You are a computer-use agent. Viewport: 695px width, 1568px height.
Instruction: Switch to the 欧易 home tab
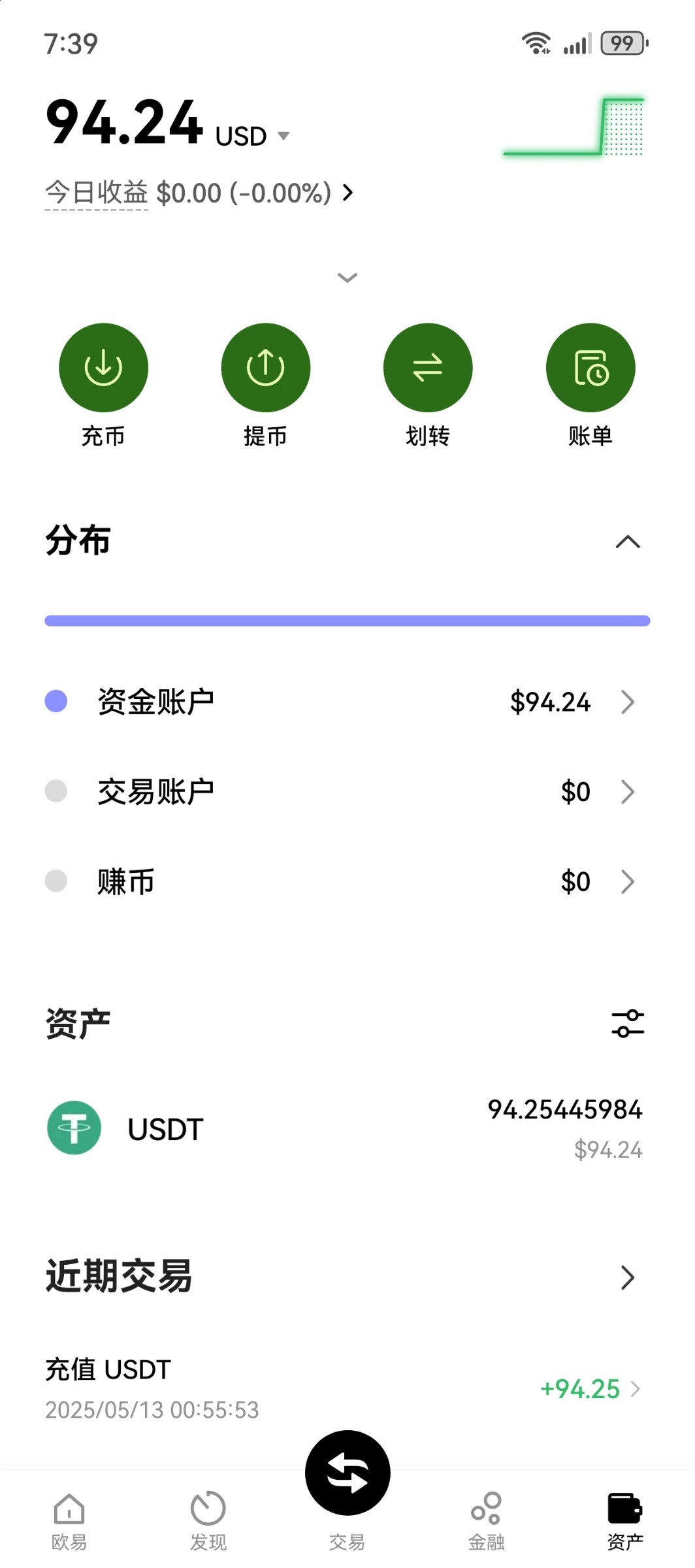(x=69, y=1521)
